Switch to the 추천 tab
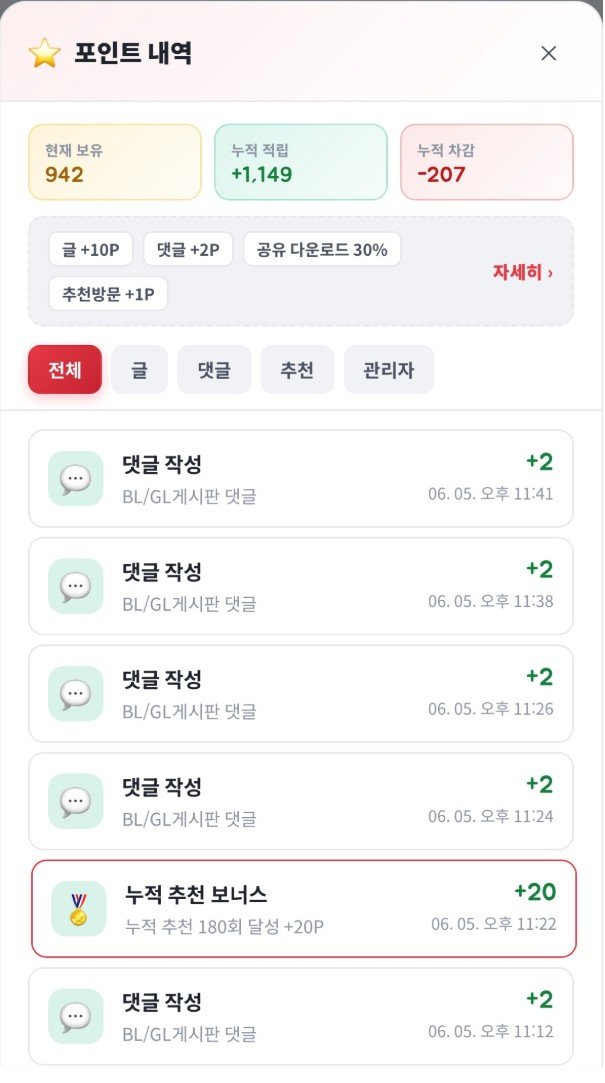 [297, 370]
